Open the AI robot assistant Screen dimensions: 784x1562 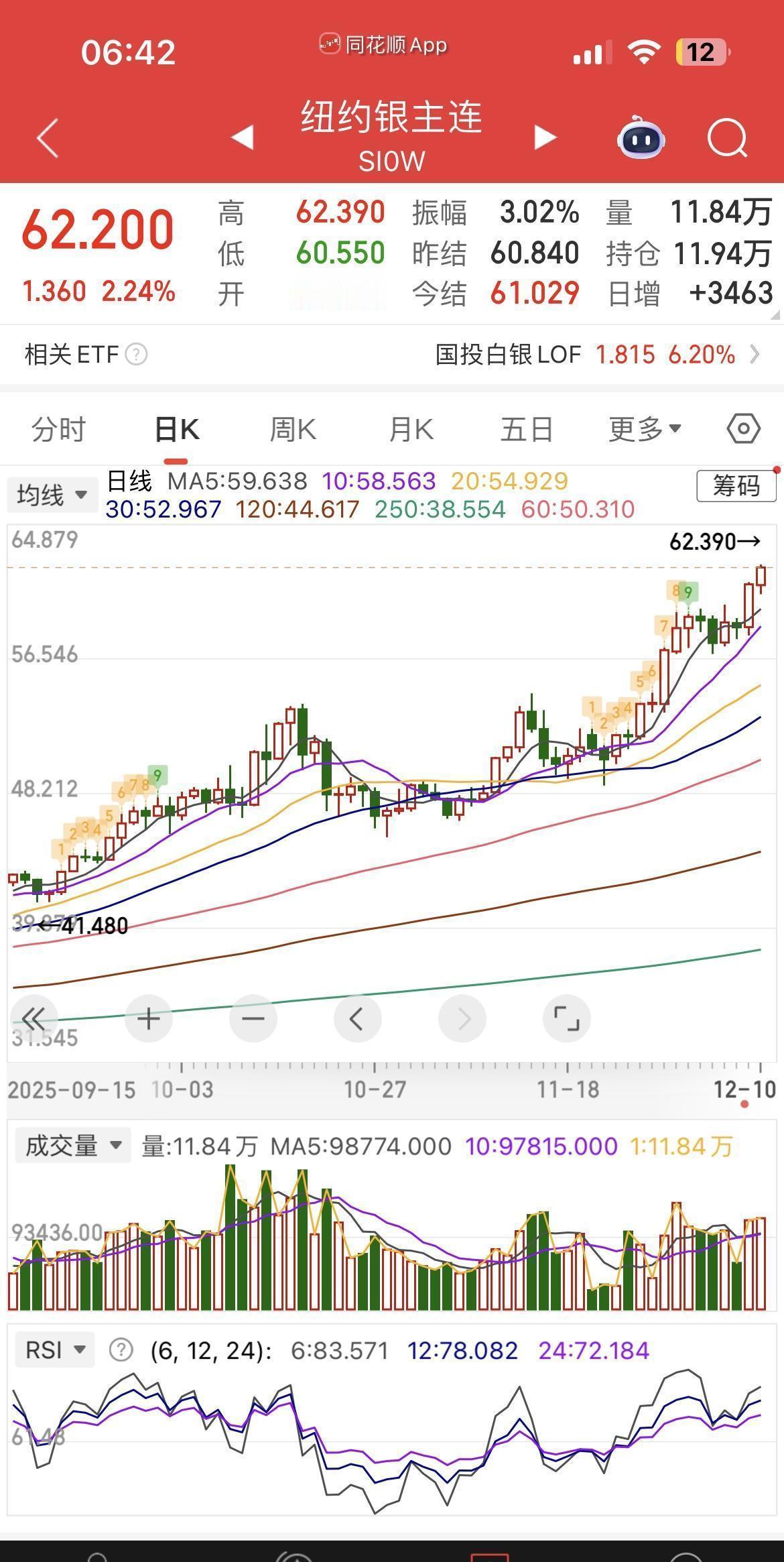(641, 138)
